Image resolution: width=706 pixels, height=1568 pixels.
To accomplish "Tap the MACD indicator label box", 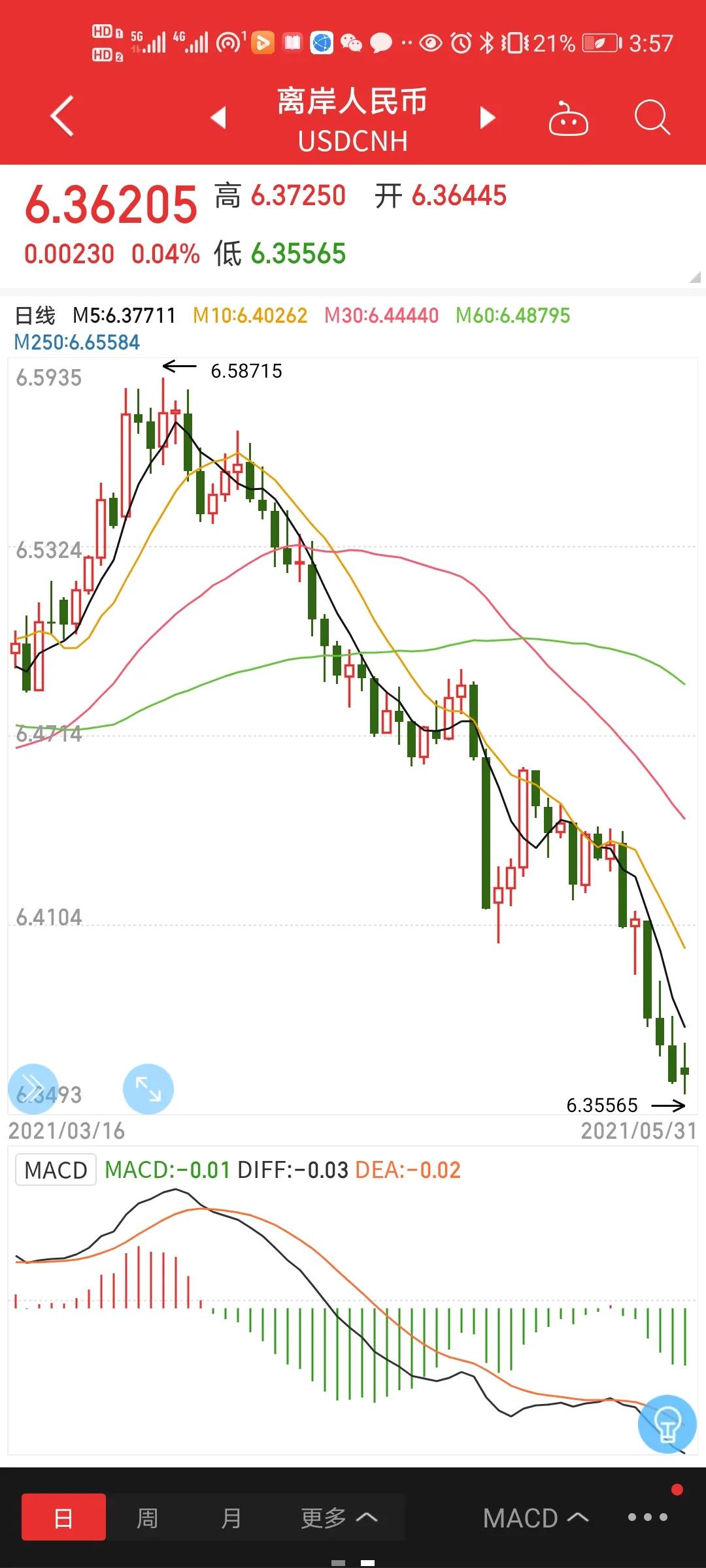I will [56, 1169].
